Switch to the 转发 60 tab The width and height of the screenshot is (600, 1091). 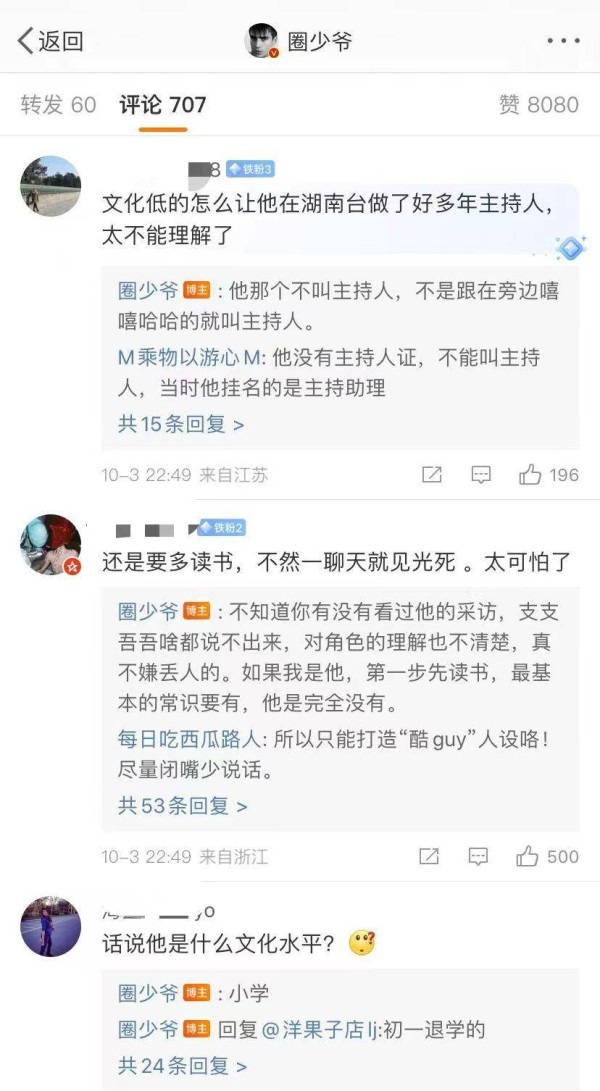(x=58, y=105)
